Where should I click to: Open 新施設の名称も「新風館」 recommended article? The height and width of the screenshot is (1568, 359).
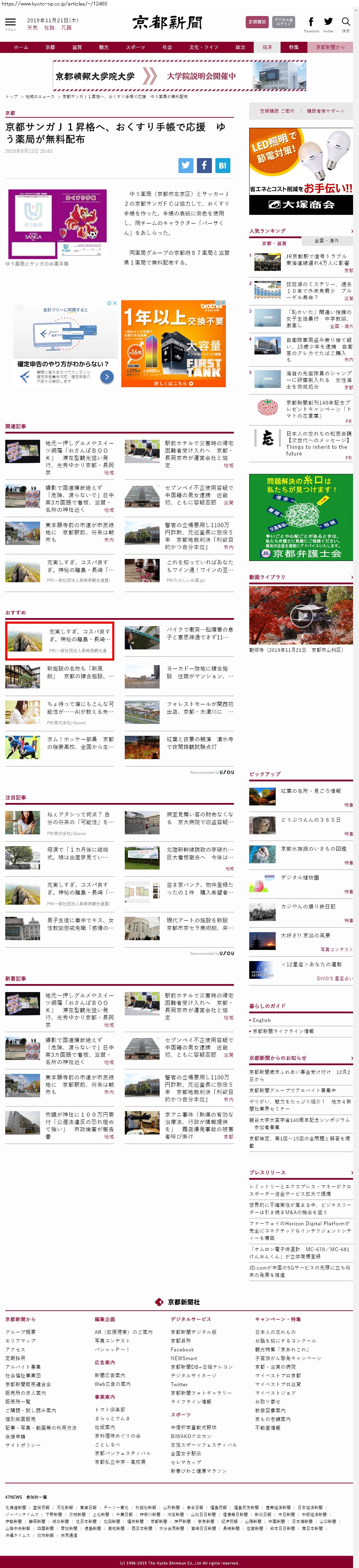pos(80,672)
